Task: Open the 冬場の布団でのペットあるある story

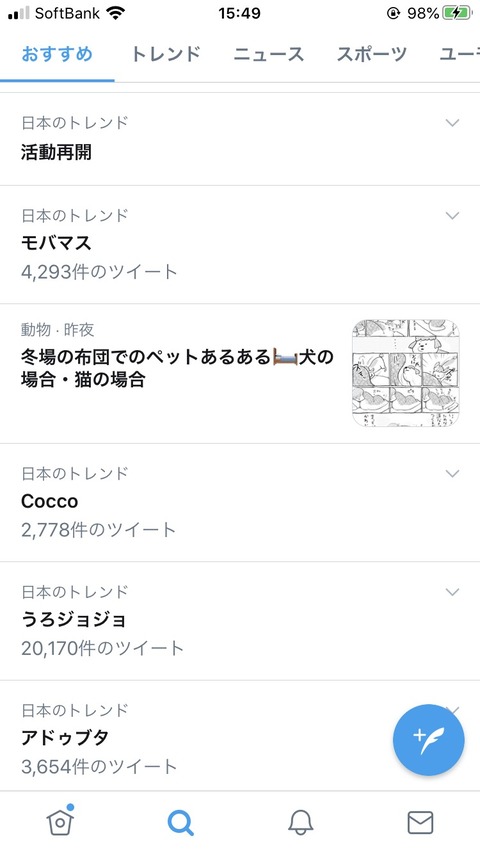Action: click(240, 374)
